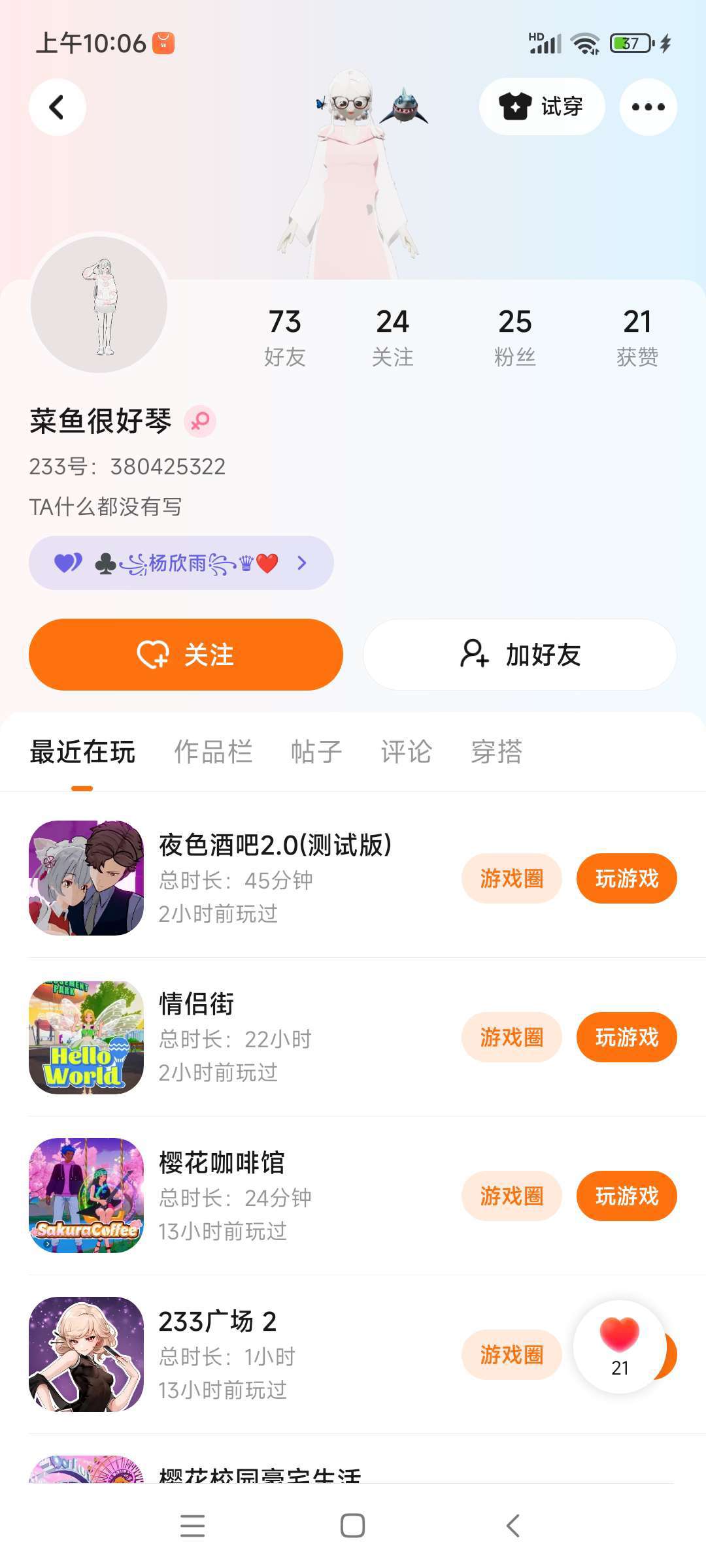
Task: View the 25 粉丝 fans list
Action: (x=514, y=336)
